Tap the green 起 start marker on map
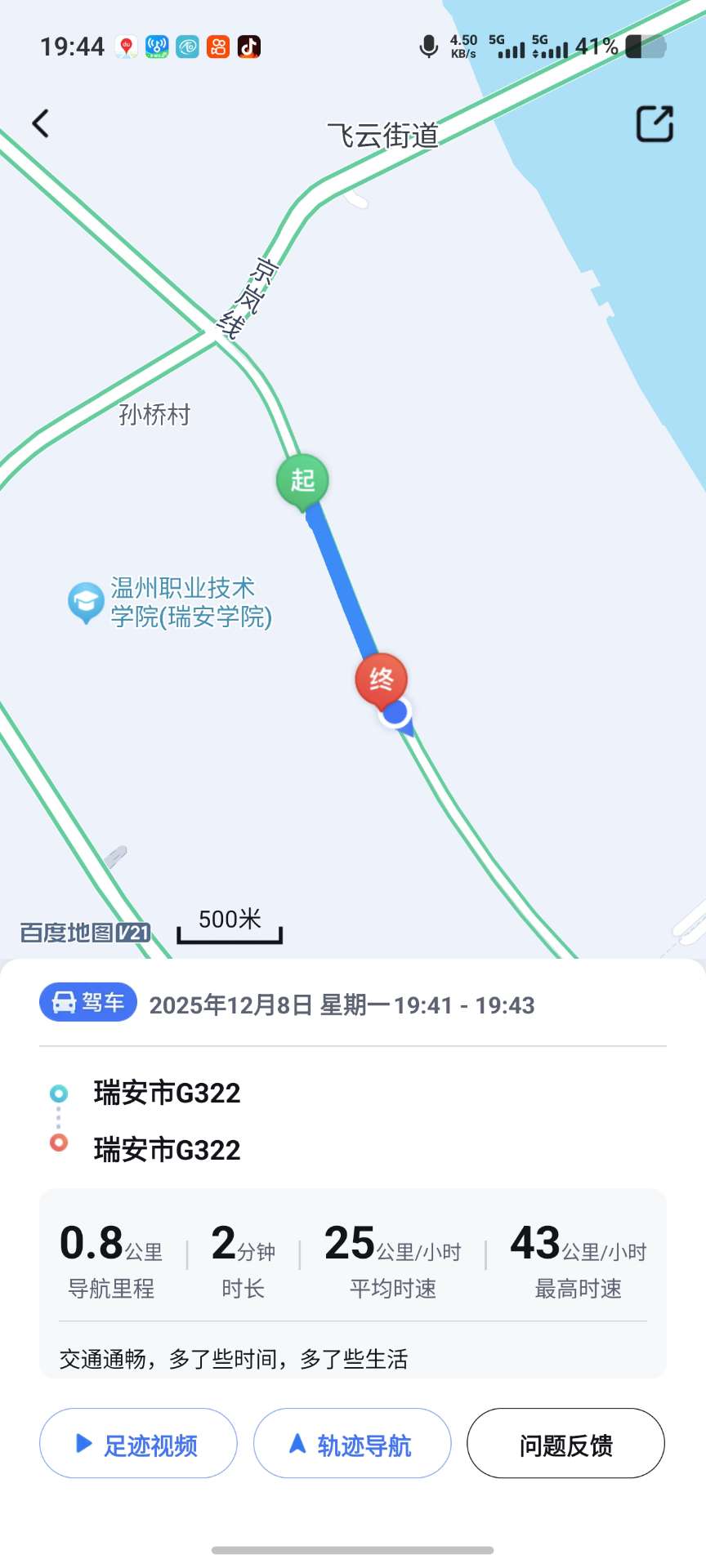This screenshot has height=1568, width=706. coord(302,480)
